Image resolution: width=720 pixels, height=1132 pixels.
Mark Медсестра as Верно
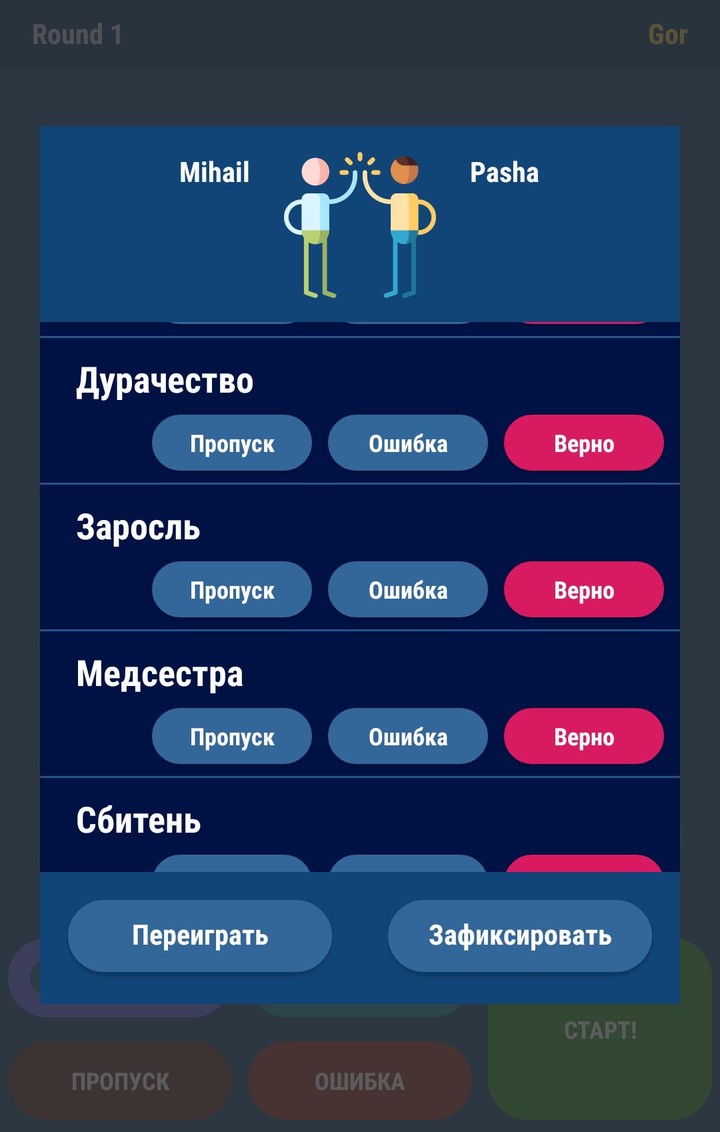(x=583, y=736)
